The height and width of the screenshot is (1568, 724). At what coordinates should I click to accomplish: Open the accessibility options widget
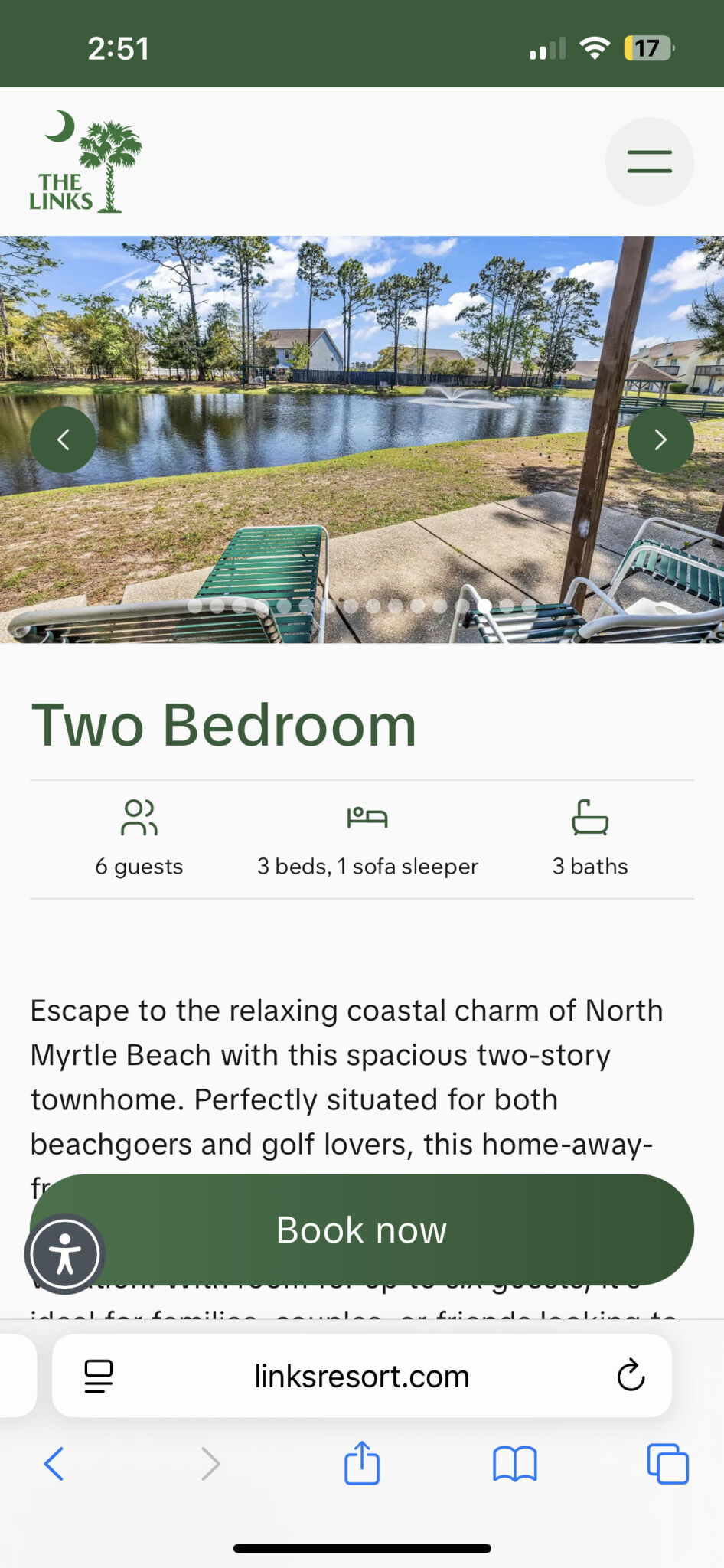tap(65, 1254)
